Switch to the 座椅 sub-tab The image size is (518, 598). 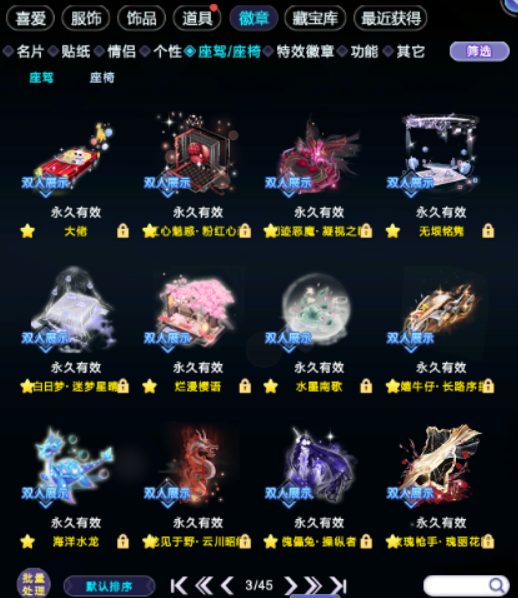(x=102, y=78)
